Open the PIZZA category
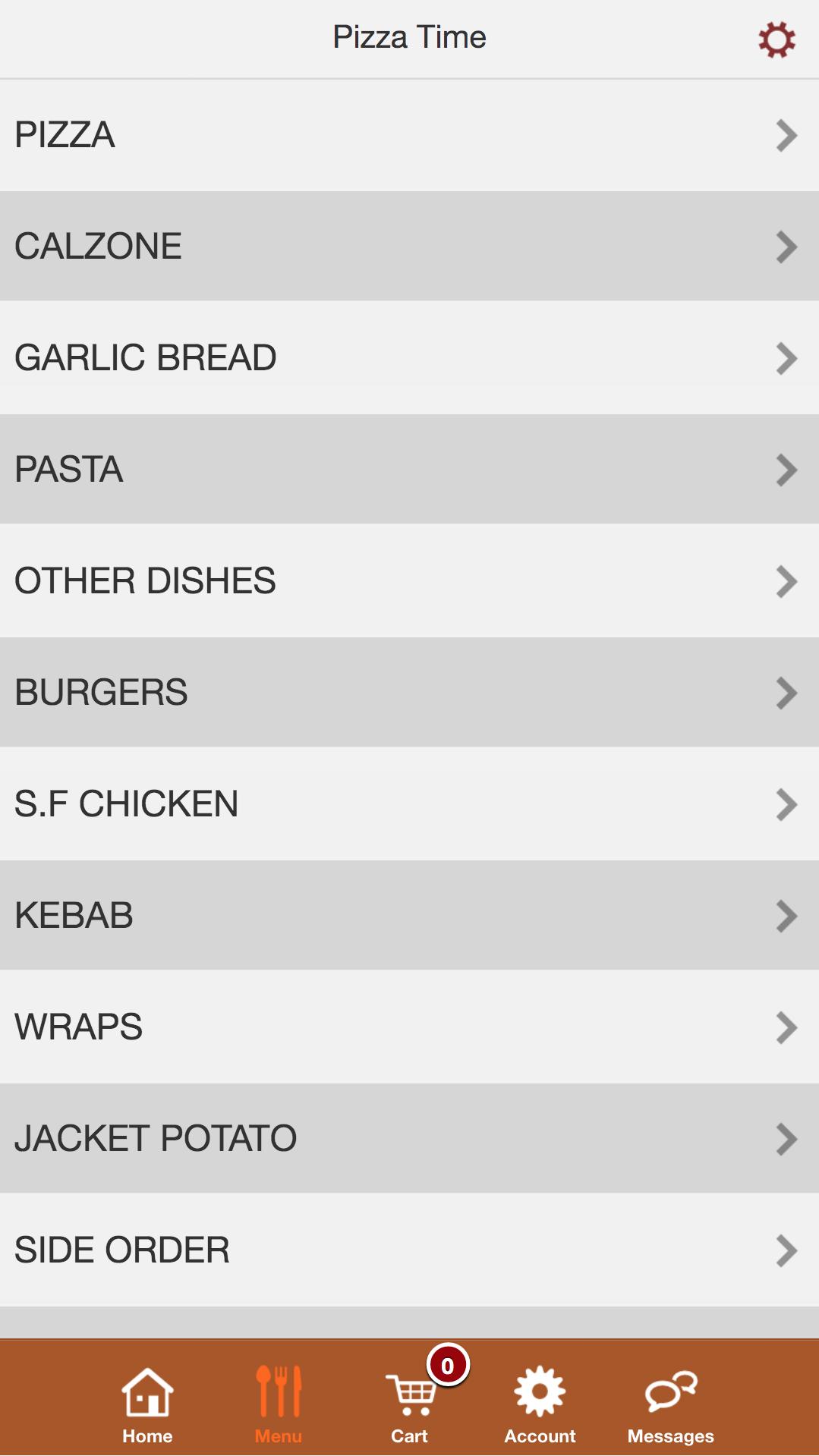 (409, 135)
